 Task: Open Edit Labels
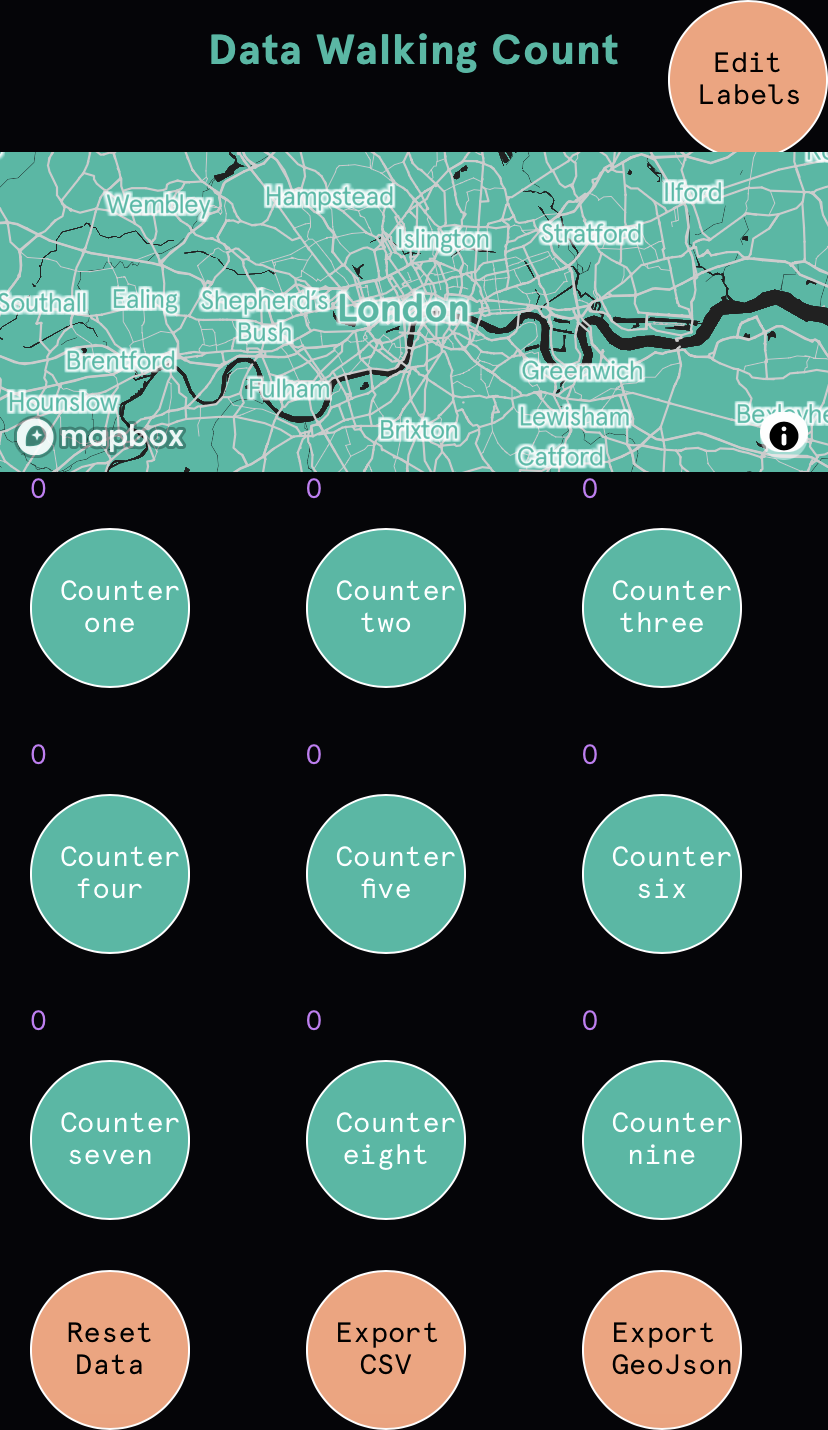tap(747, 78)
